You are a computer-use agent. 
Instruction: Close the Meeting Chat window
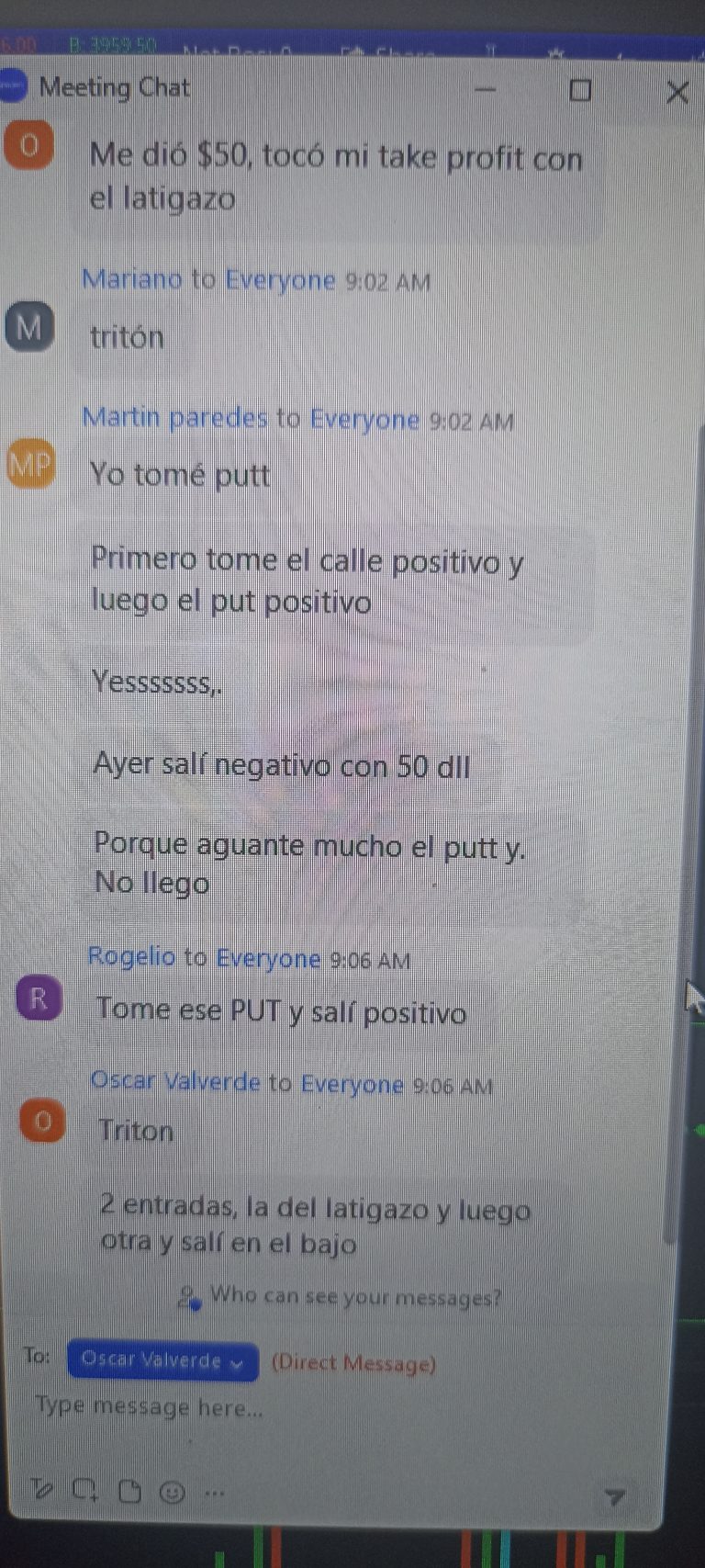click(677, 91)
